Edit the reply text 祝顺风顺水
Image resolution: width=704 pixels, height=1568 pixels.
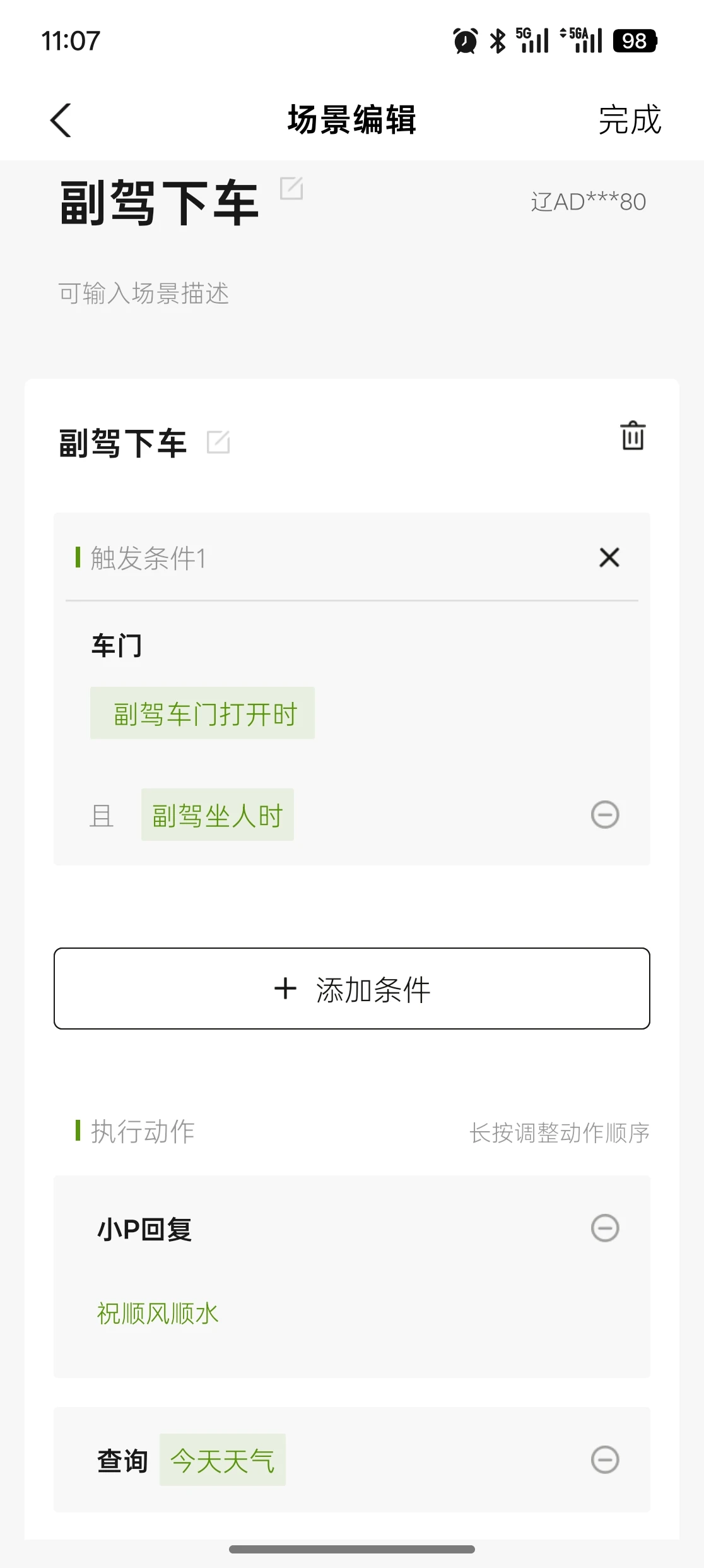(158, 1314)
